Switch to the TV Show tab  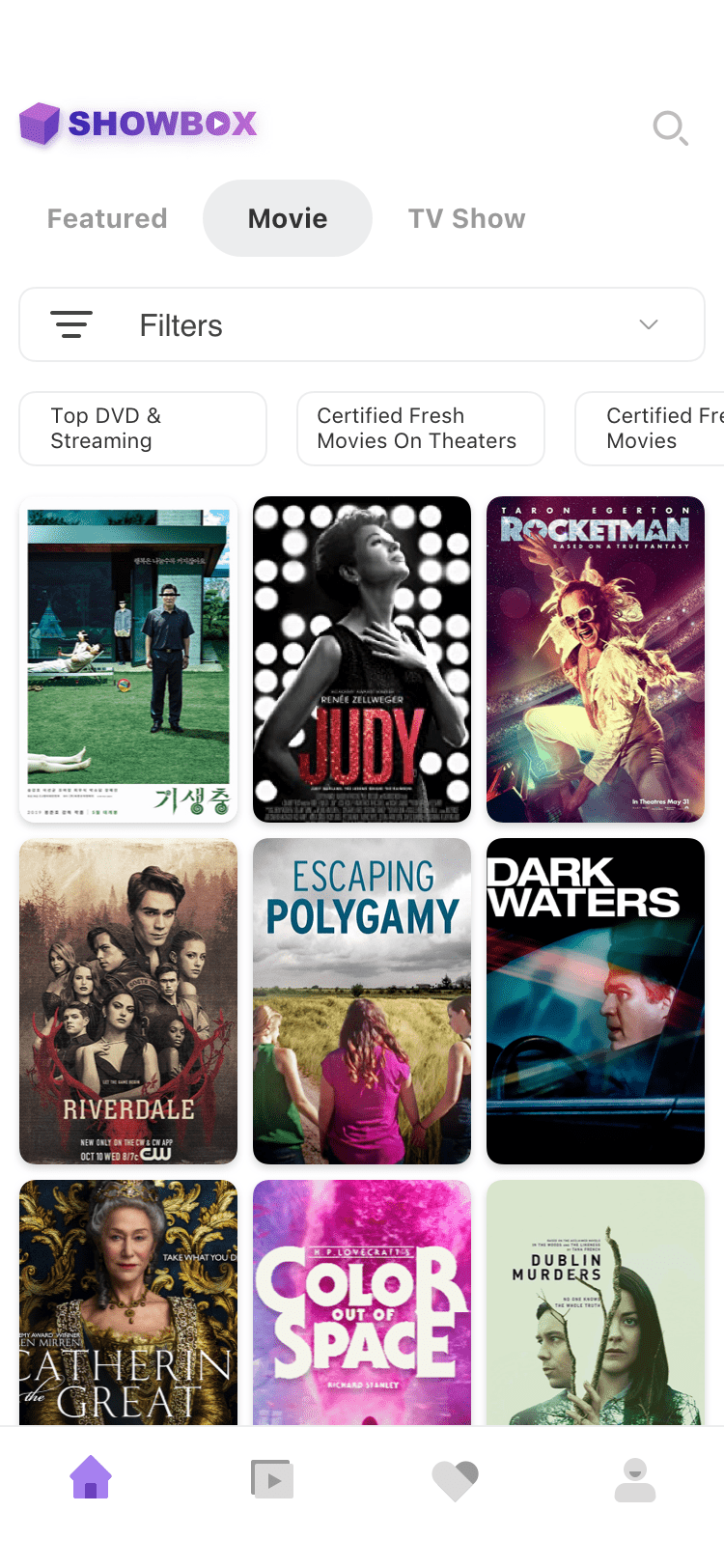466,218
